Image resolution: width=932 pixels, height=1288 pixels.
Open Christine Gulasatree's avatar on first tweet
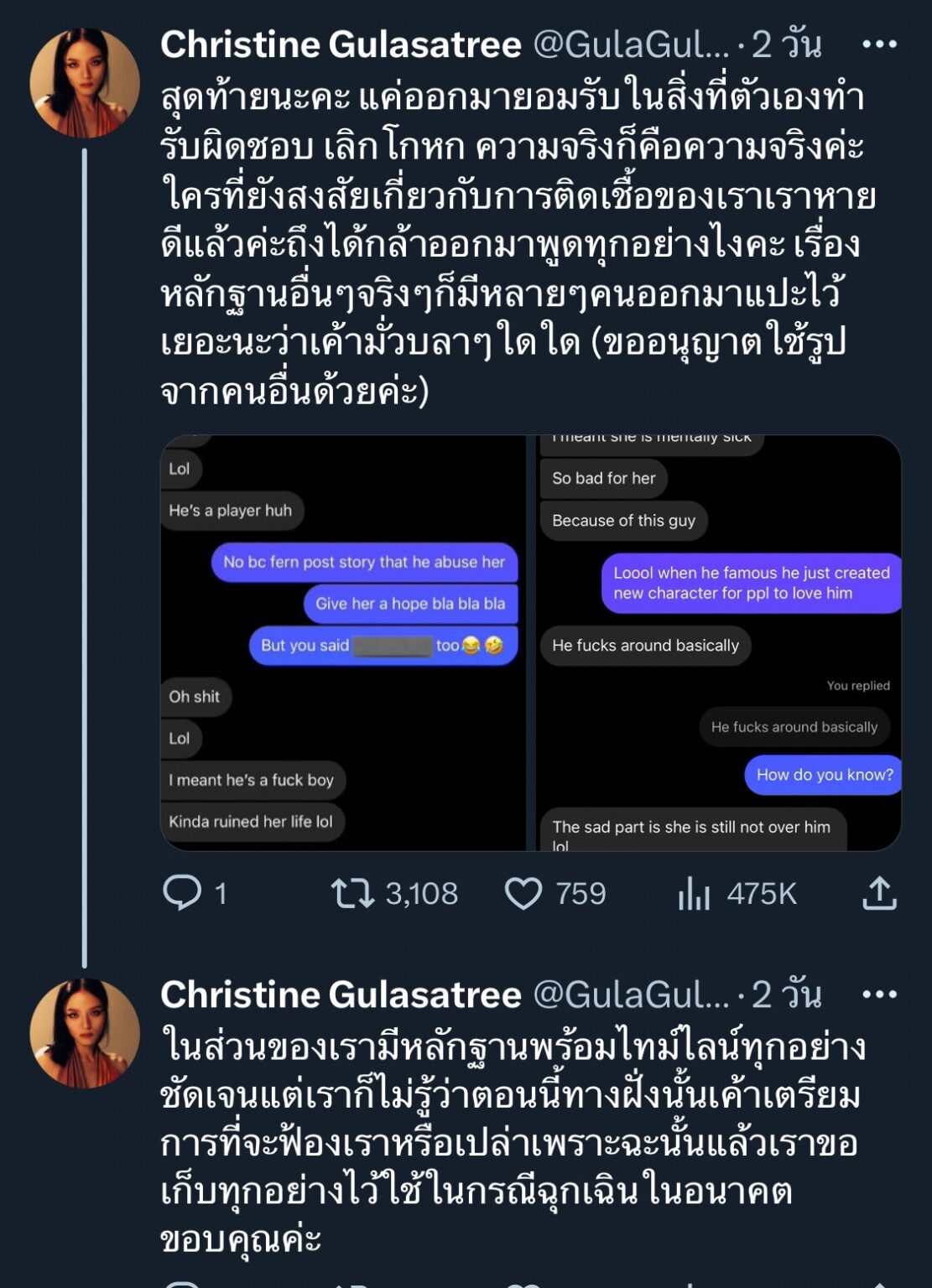tap(85, 83)
